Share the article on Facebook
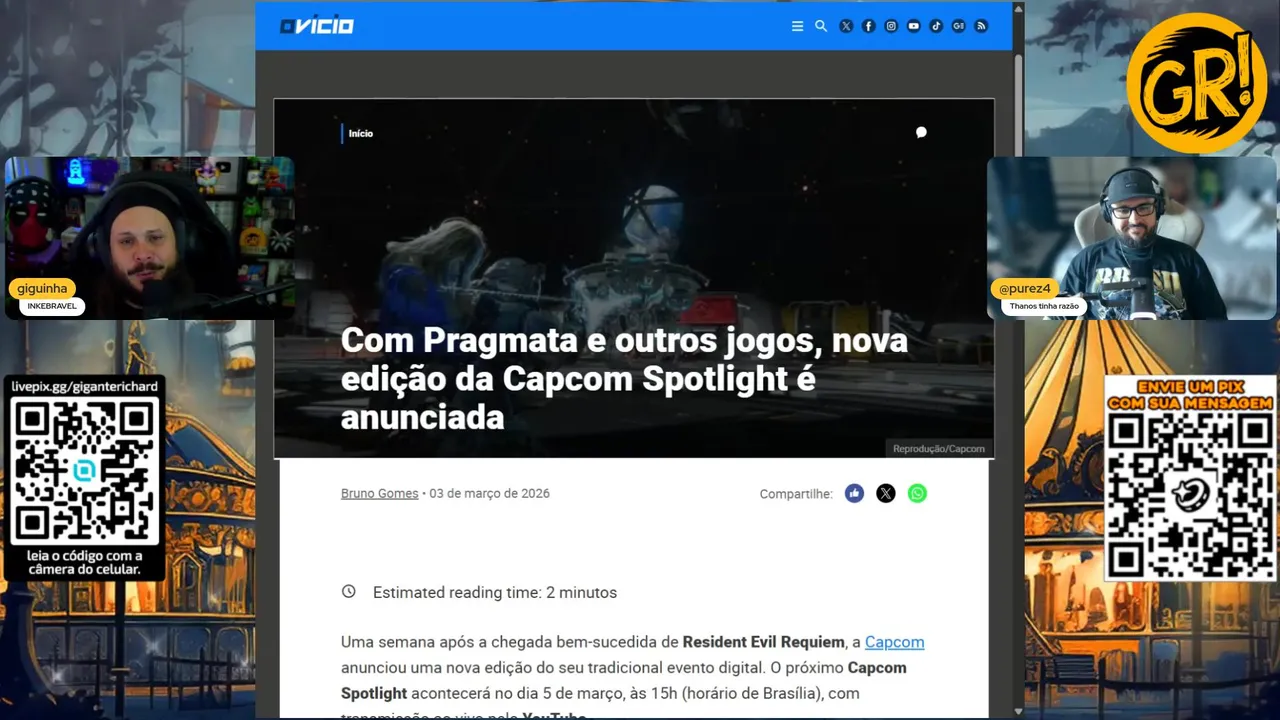Image resolution: width=1280 pixels, height=720 pixels. tap(854, 493)
